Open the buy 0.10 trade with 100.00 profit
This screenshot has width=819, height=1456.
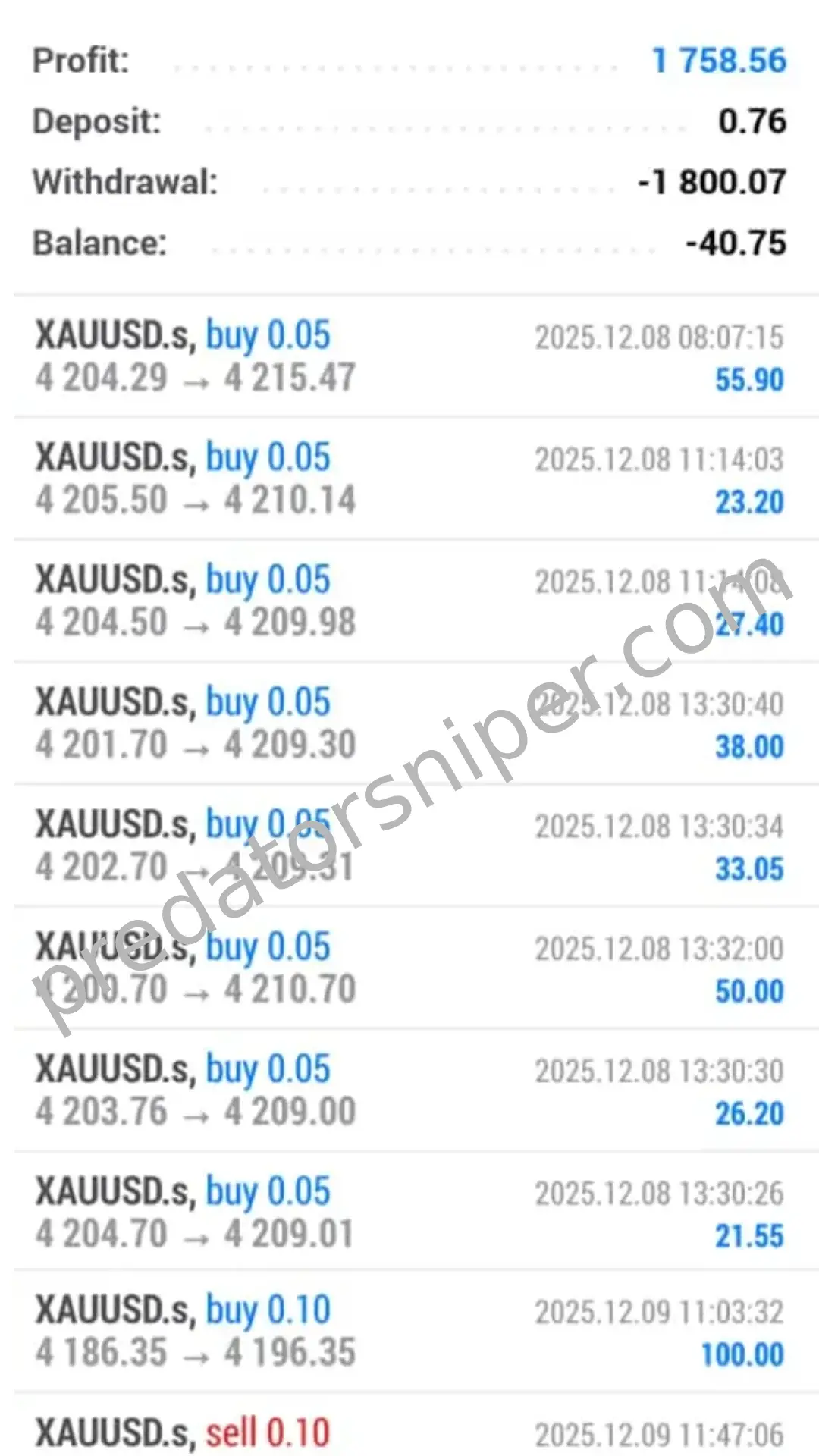409,1332
